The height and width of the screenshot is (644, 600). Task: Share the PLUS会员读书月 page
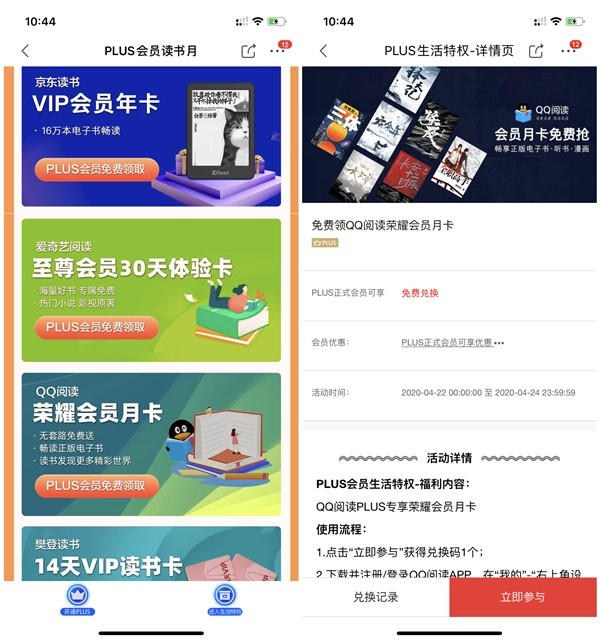click(248, 51)
